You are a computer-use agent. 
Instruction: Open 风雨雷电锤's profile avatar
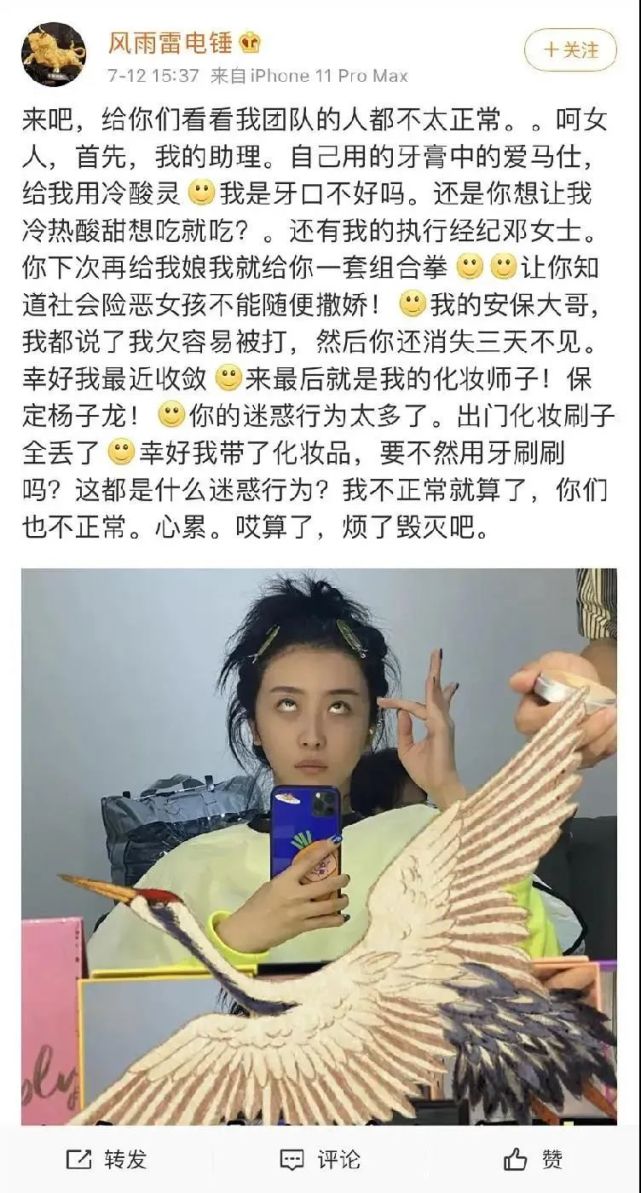[54, 54]
